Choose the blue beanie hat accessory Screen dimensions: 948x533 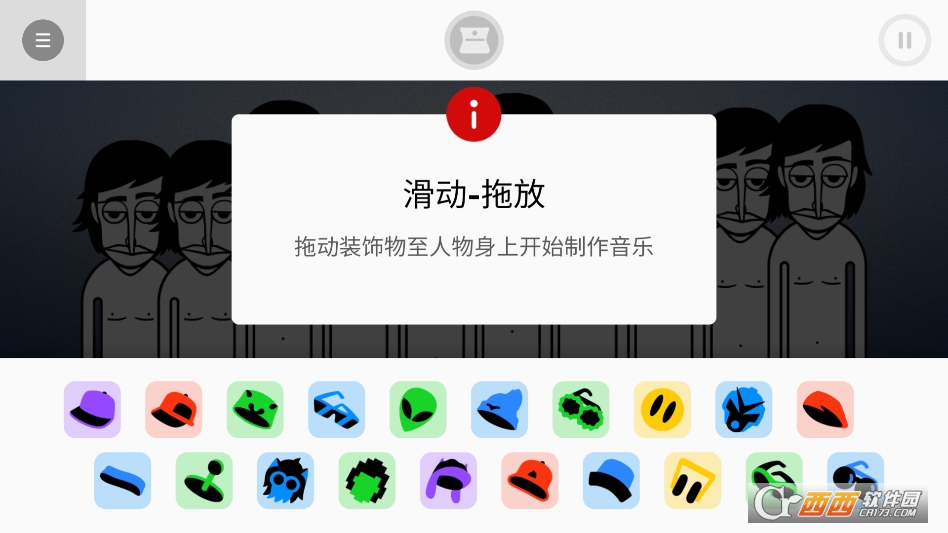499,409
